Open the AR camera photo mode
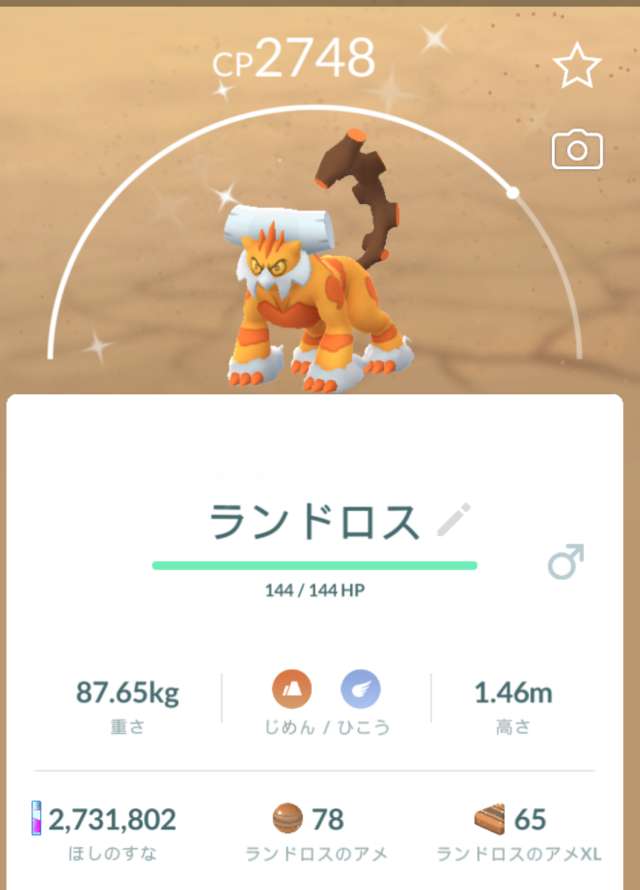This screenshot has width=640, height=890. tap(577, 150)
